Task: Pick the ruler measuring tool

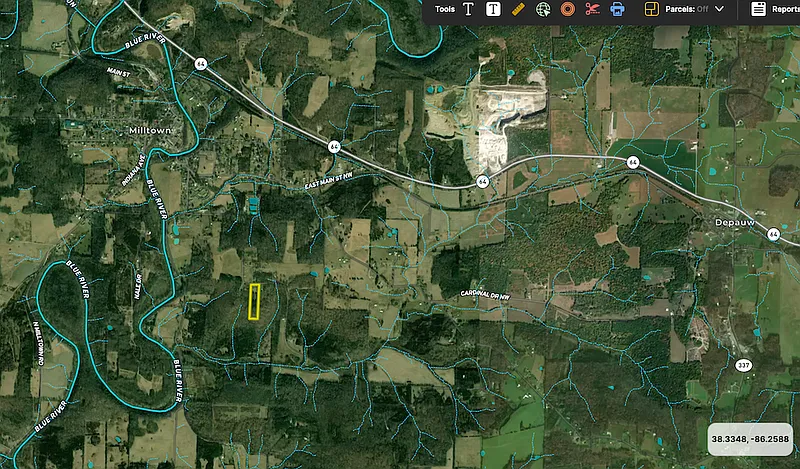Action: [x=518, y=9]
